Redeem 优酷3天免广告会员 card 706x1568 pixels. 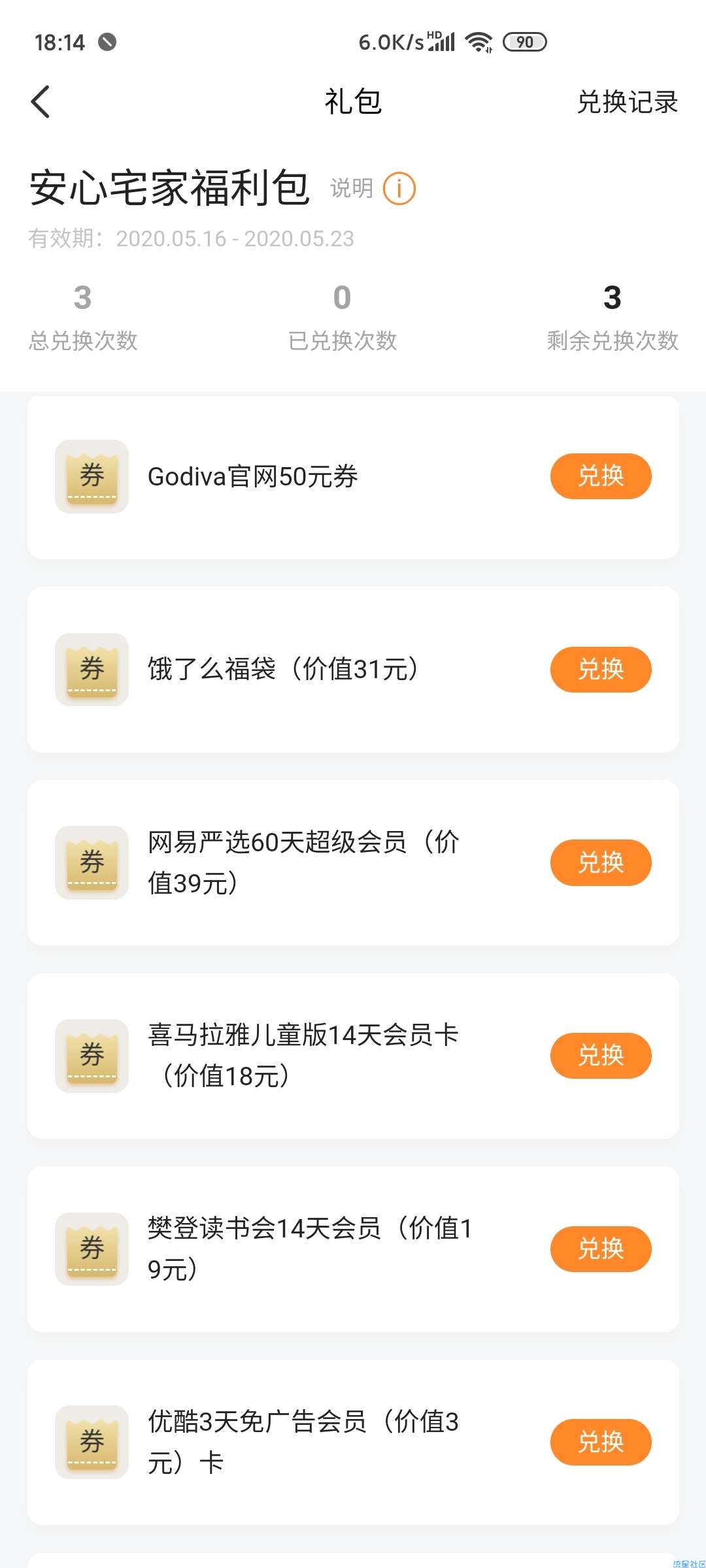point(601,1442)
